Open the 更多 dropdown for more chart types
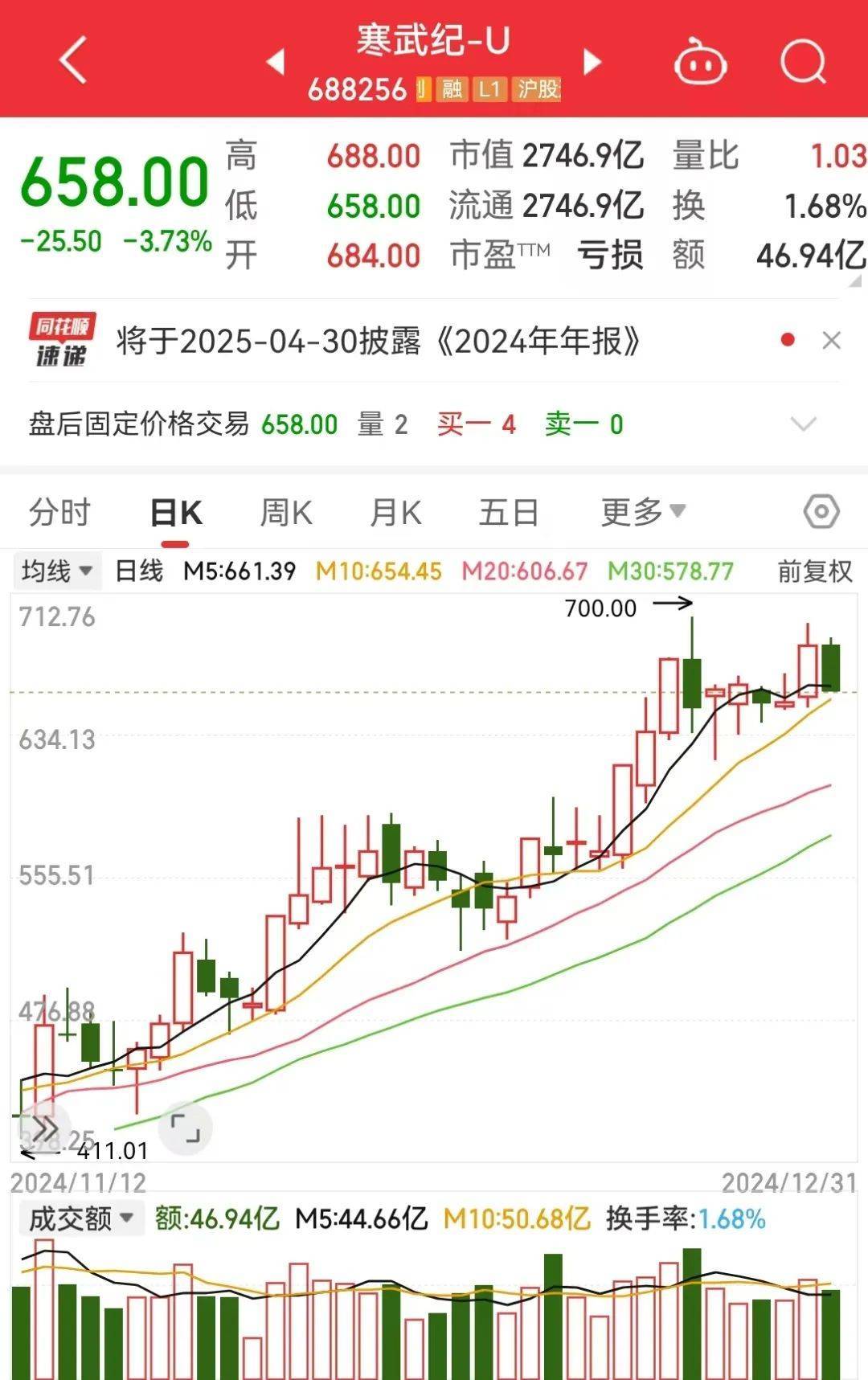Screen dimensions: 868x1380 click(641, 511)
